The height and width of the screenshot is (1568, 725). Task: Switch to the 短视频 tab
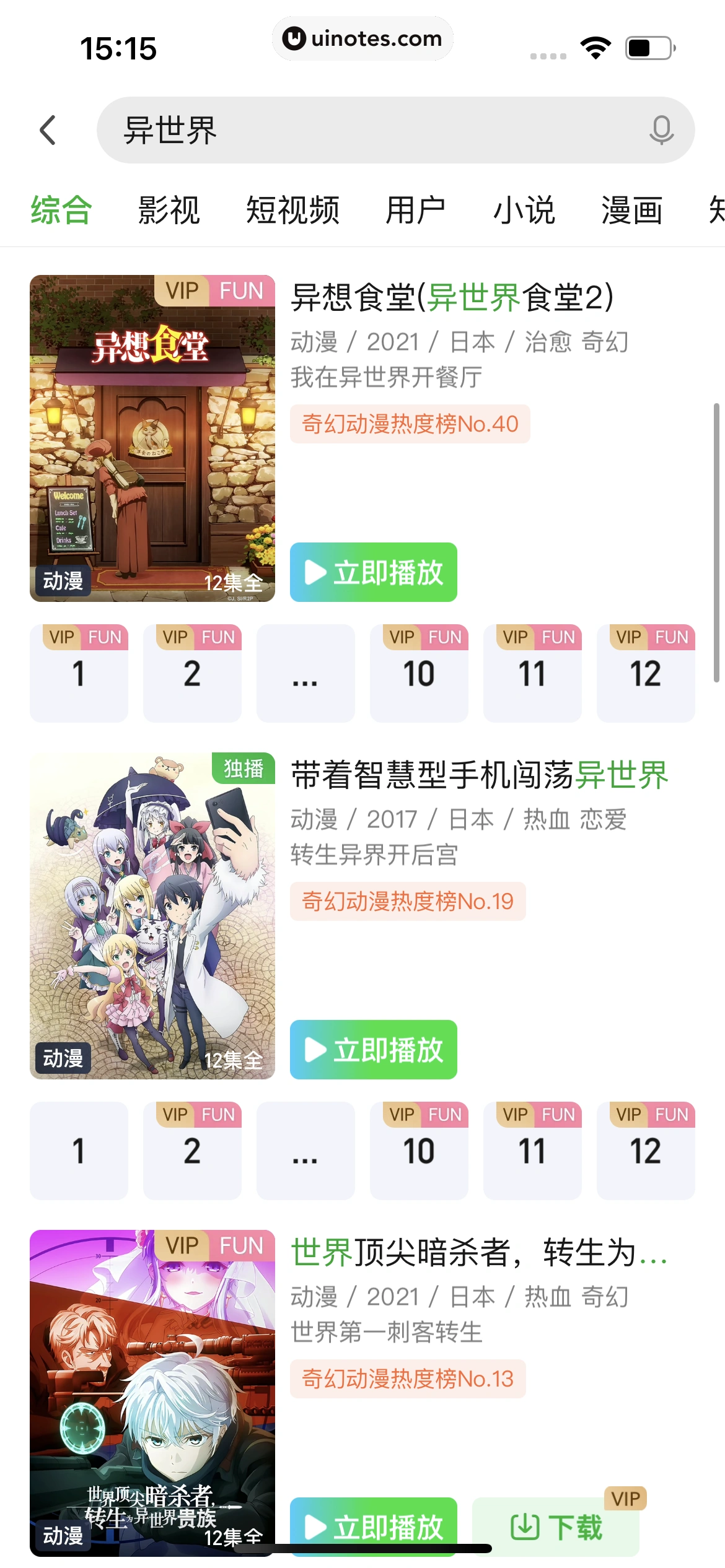292,211
